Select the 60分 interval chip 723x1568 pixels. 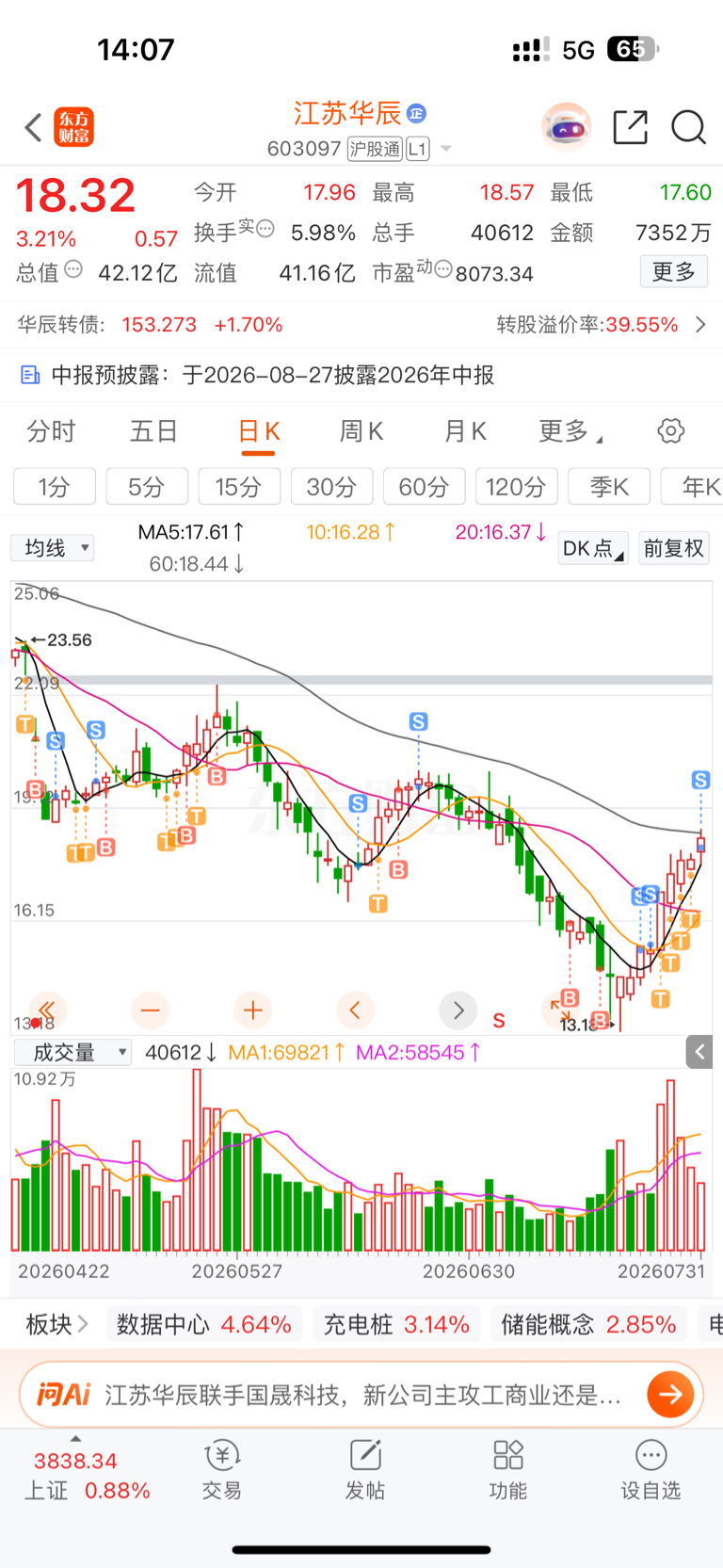[x=424, y=487]
